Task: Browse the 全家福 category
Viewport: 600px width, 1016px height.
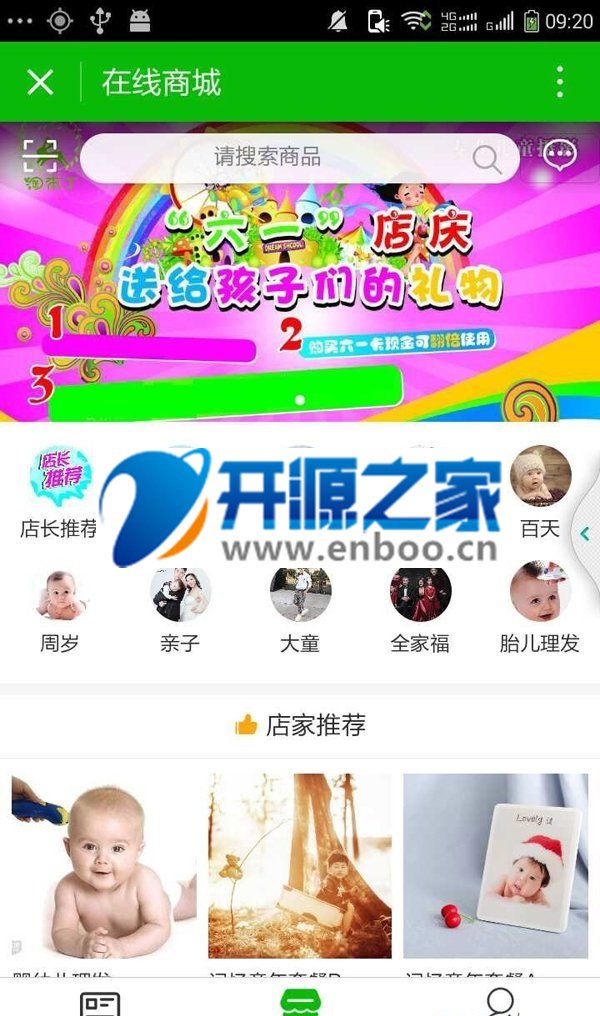Action: (420, 605)
